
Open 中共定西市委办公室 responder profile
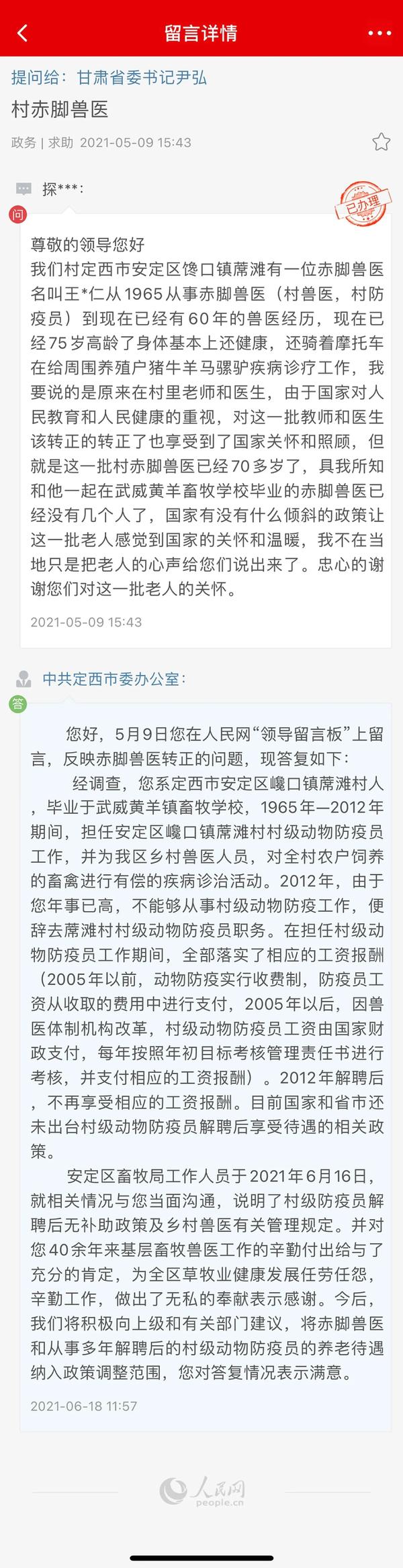click(x=114, y=678)
